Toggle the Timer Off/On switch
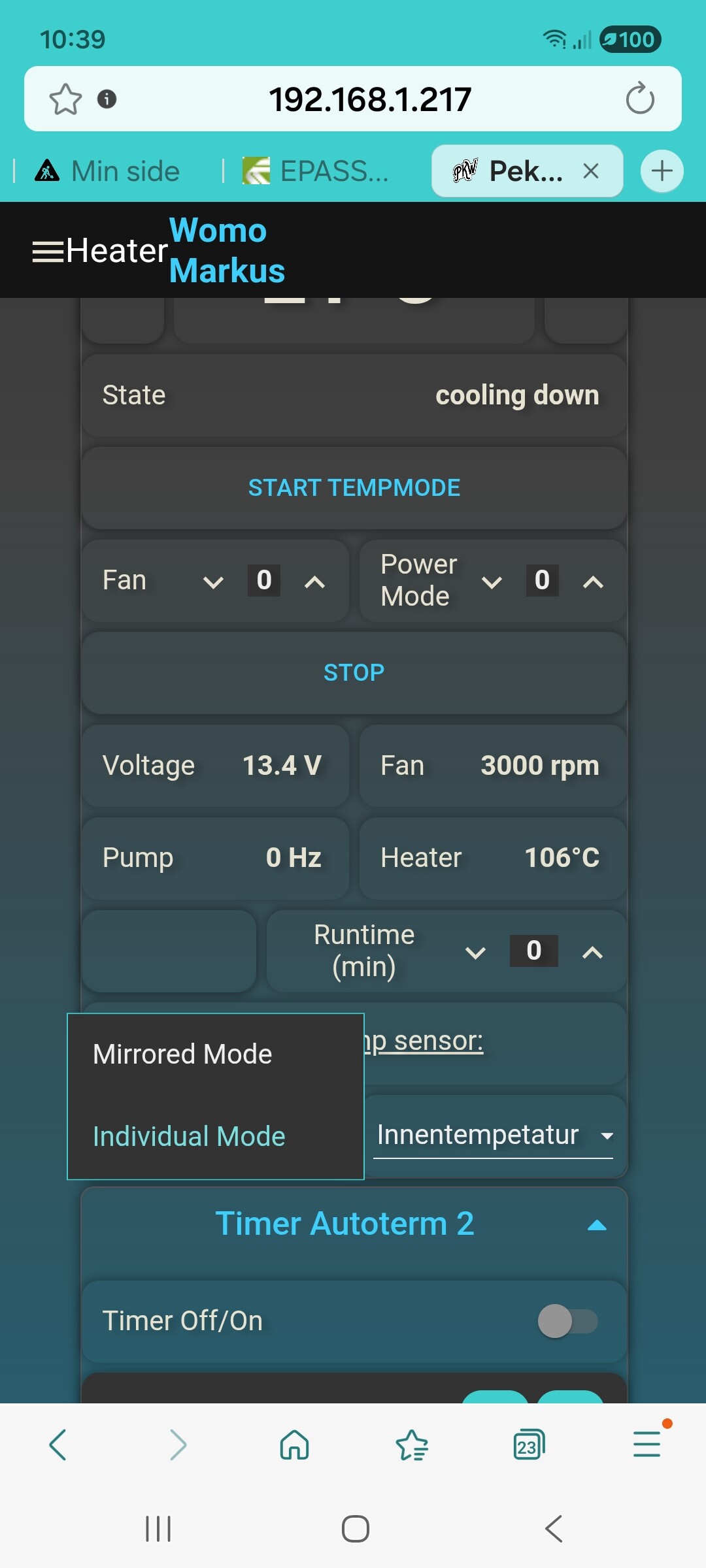 point(567,1321)
